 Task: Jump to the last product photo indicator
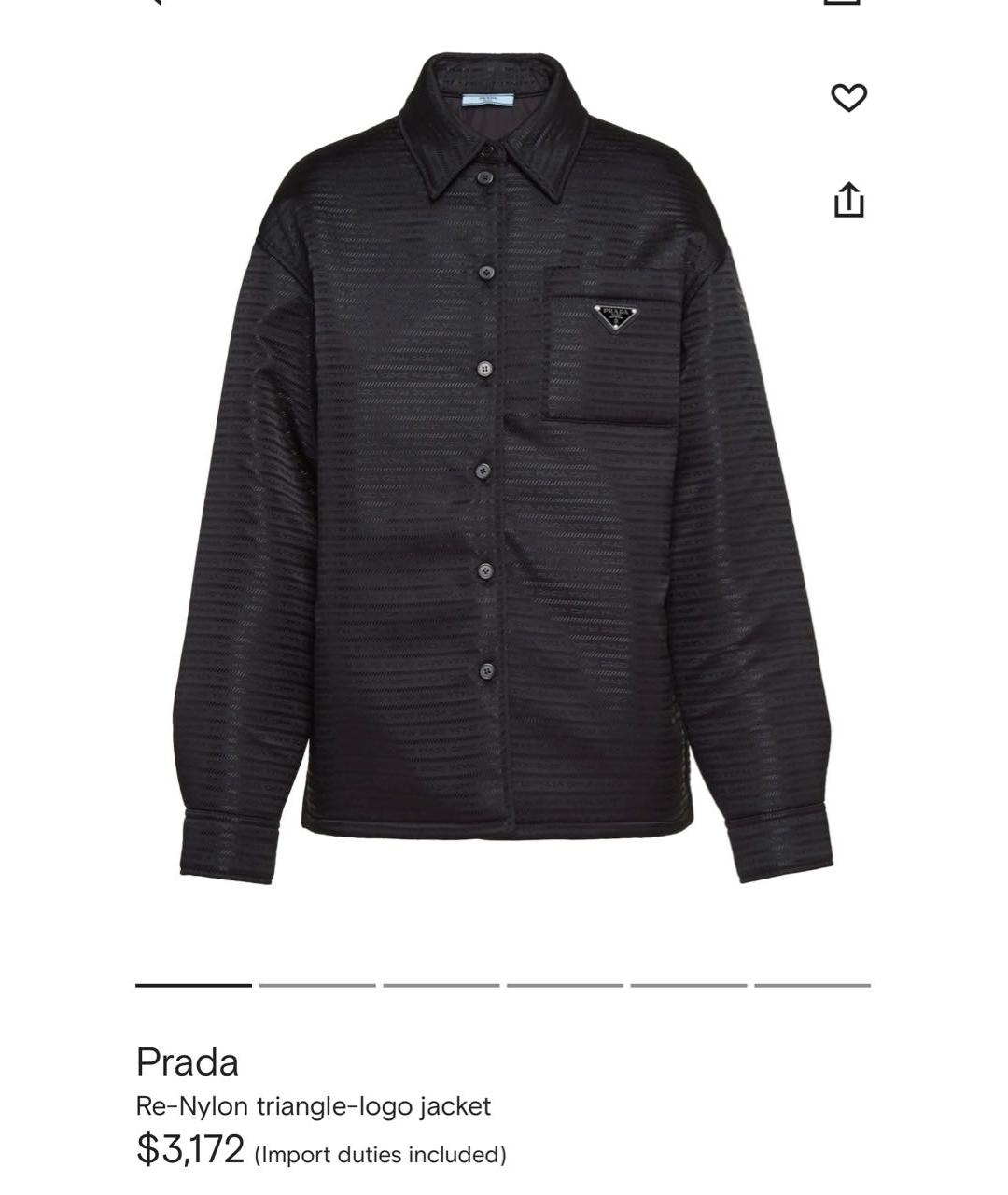tap(812, 985)
